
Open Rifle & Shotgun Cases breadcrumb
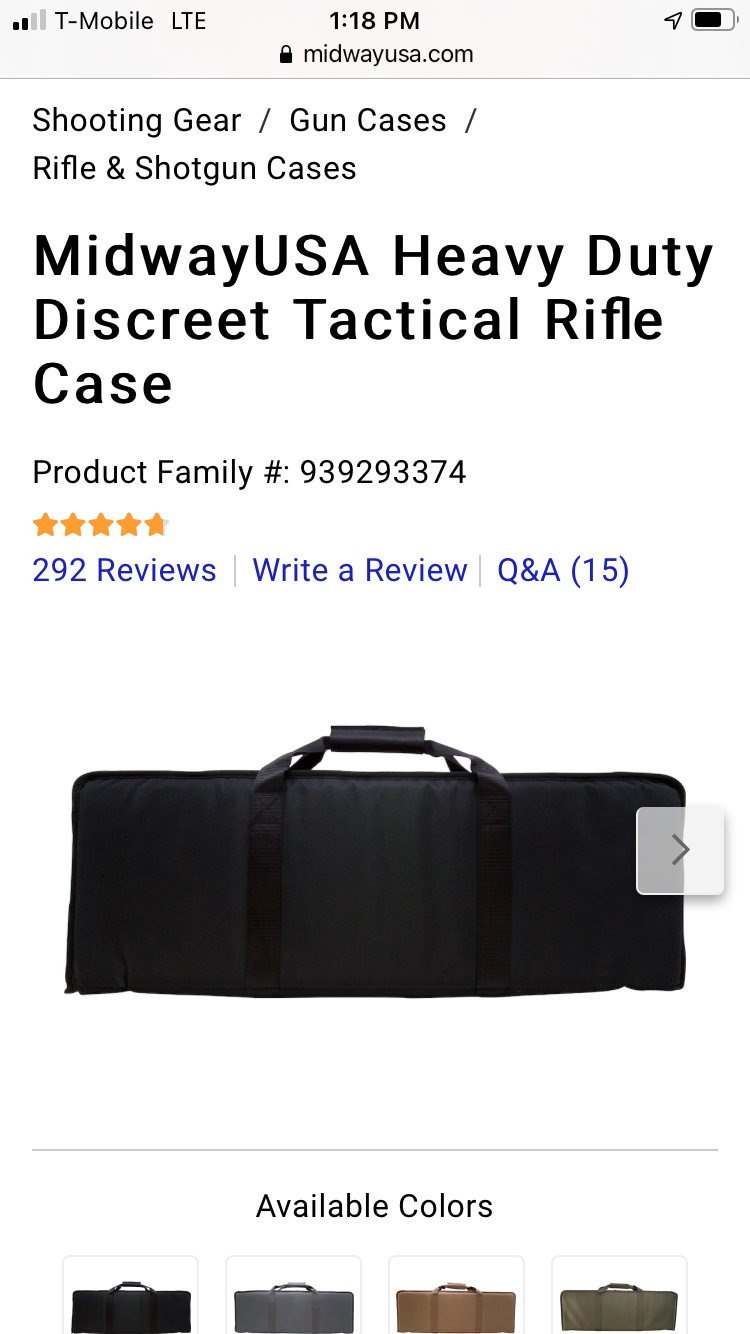pyautogui.click(x=194, y=168)
